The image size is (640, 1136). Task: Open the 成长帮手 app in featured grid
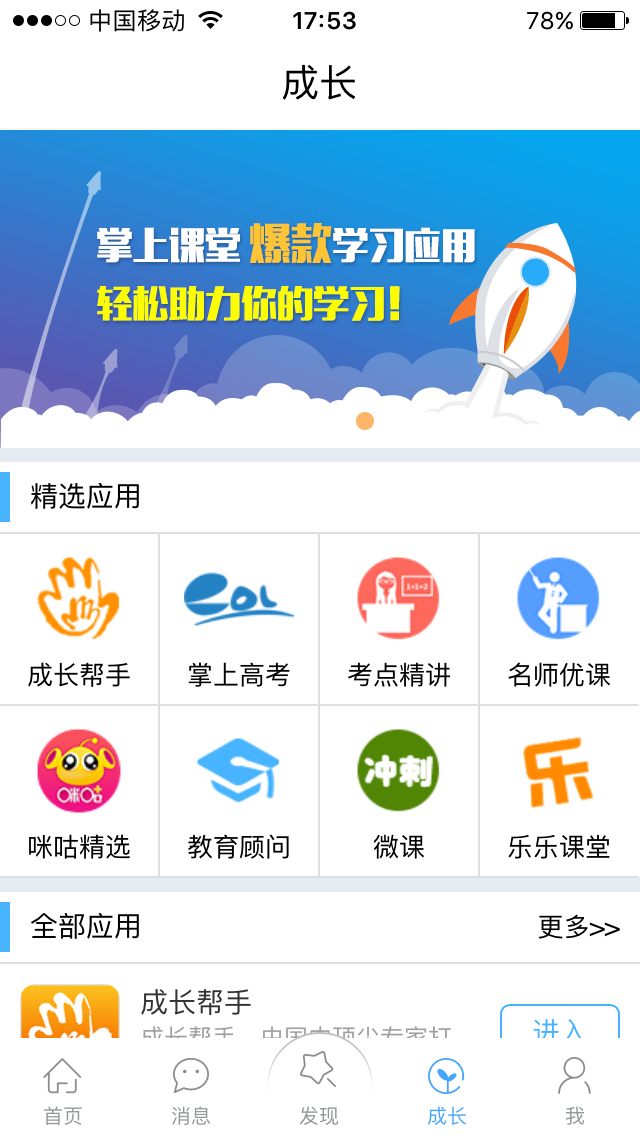[x=79, y=620]
